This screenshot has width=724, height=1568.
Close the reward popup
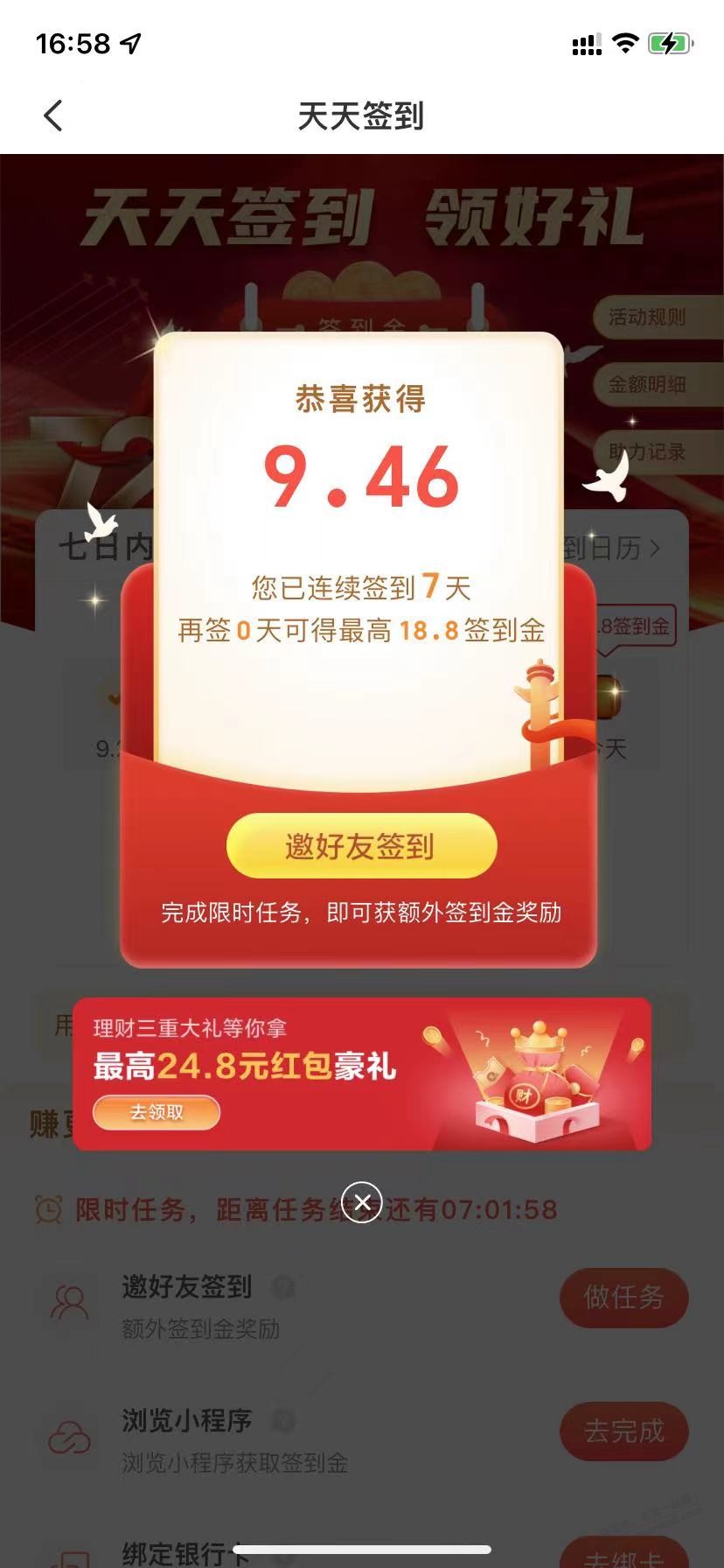[362, 1201]
